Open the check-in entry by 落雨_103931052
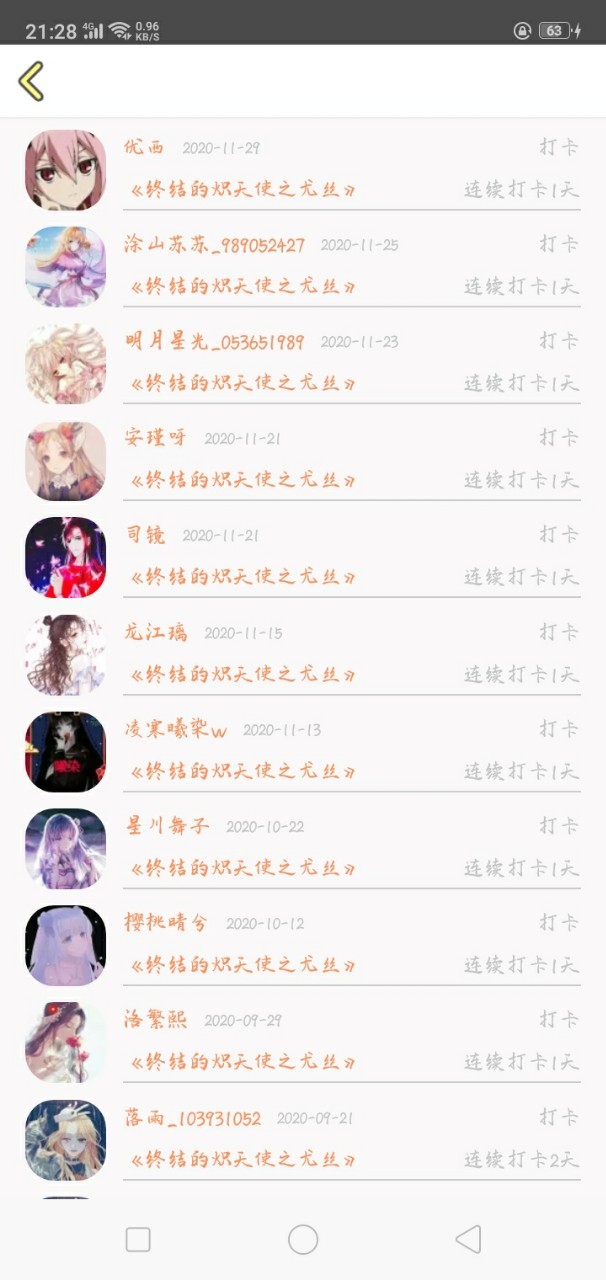Image resolution: width=606 pixels, height=1280 pixels. pyautogui.click(x=303, y=1139)
